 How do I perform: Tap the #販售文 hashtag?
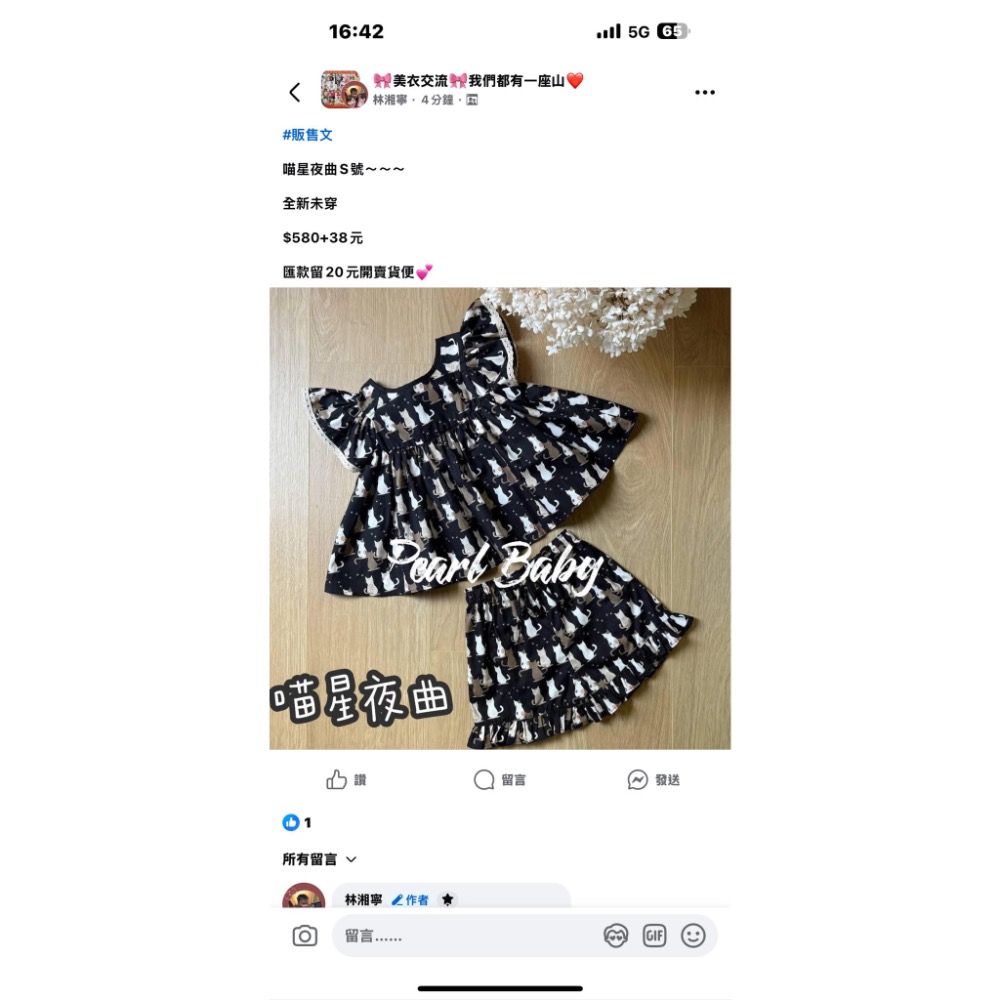[307, 134]
